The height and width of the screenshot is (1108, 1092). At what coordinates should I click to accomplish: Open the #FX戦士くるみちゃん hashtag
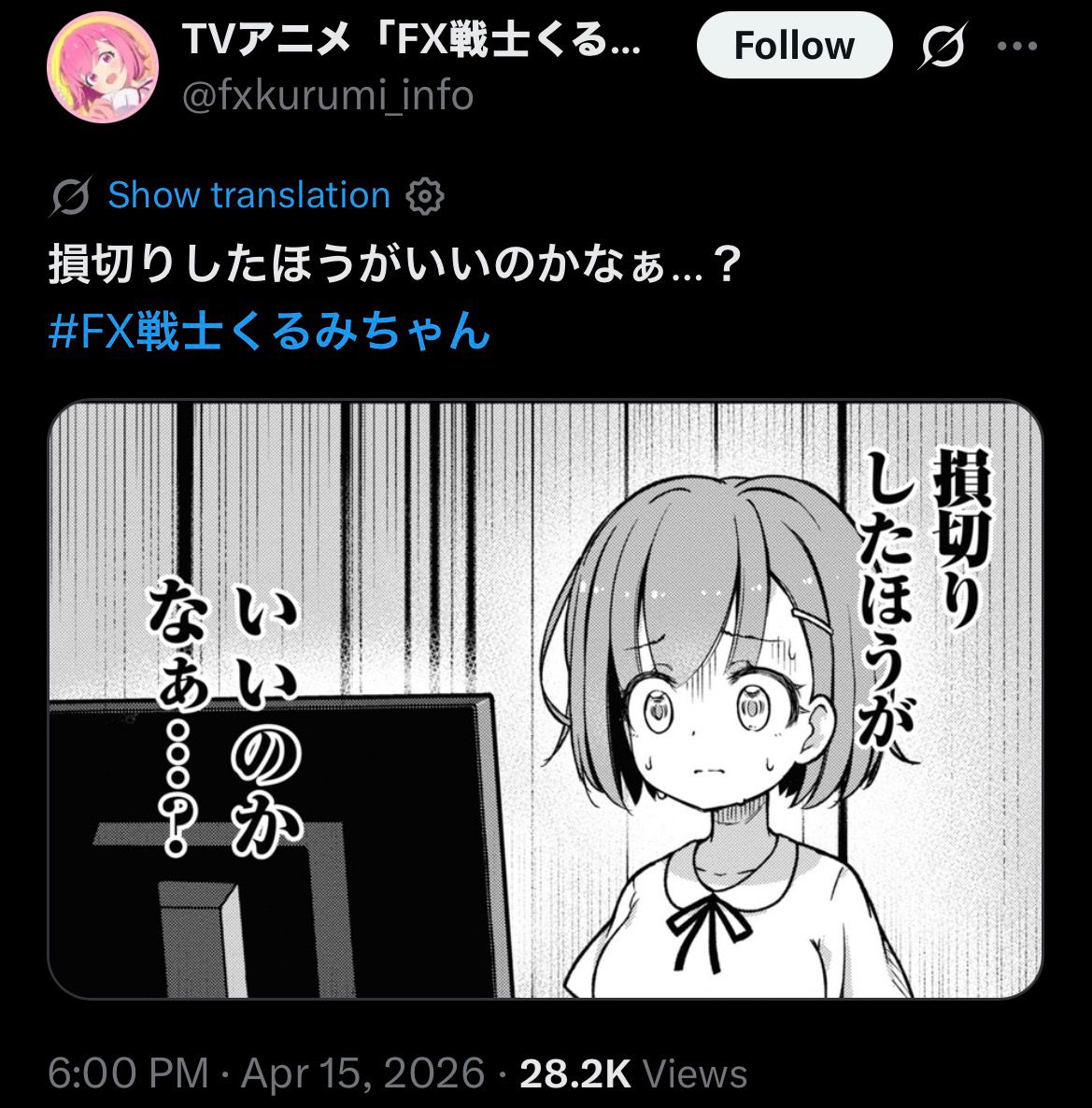[x=269, y=334]
